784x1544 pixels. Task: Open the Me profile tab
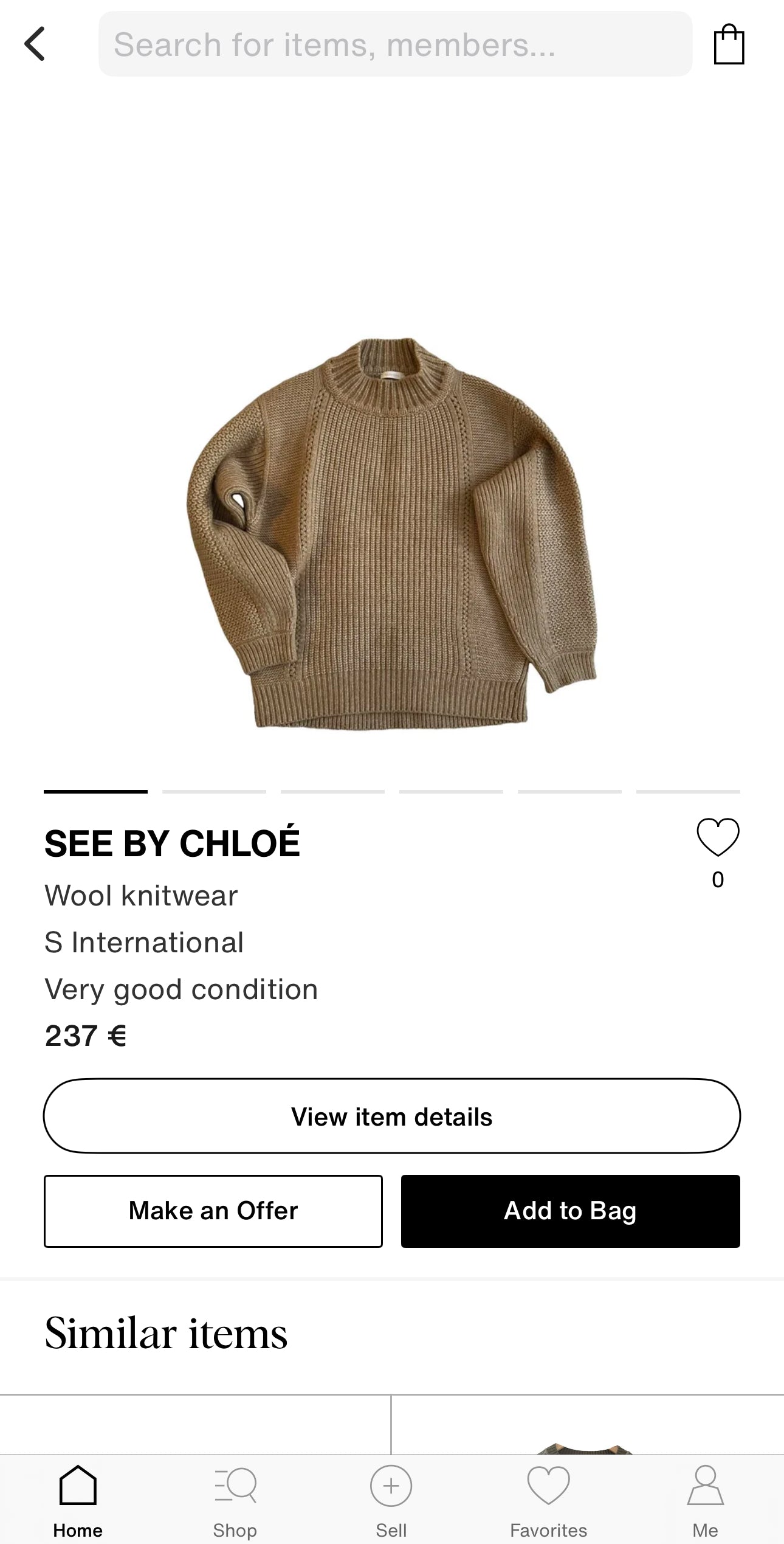click(705, 1500)
